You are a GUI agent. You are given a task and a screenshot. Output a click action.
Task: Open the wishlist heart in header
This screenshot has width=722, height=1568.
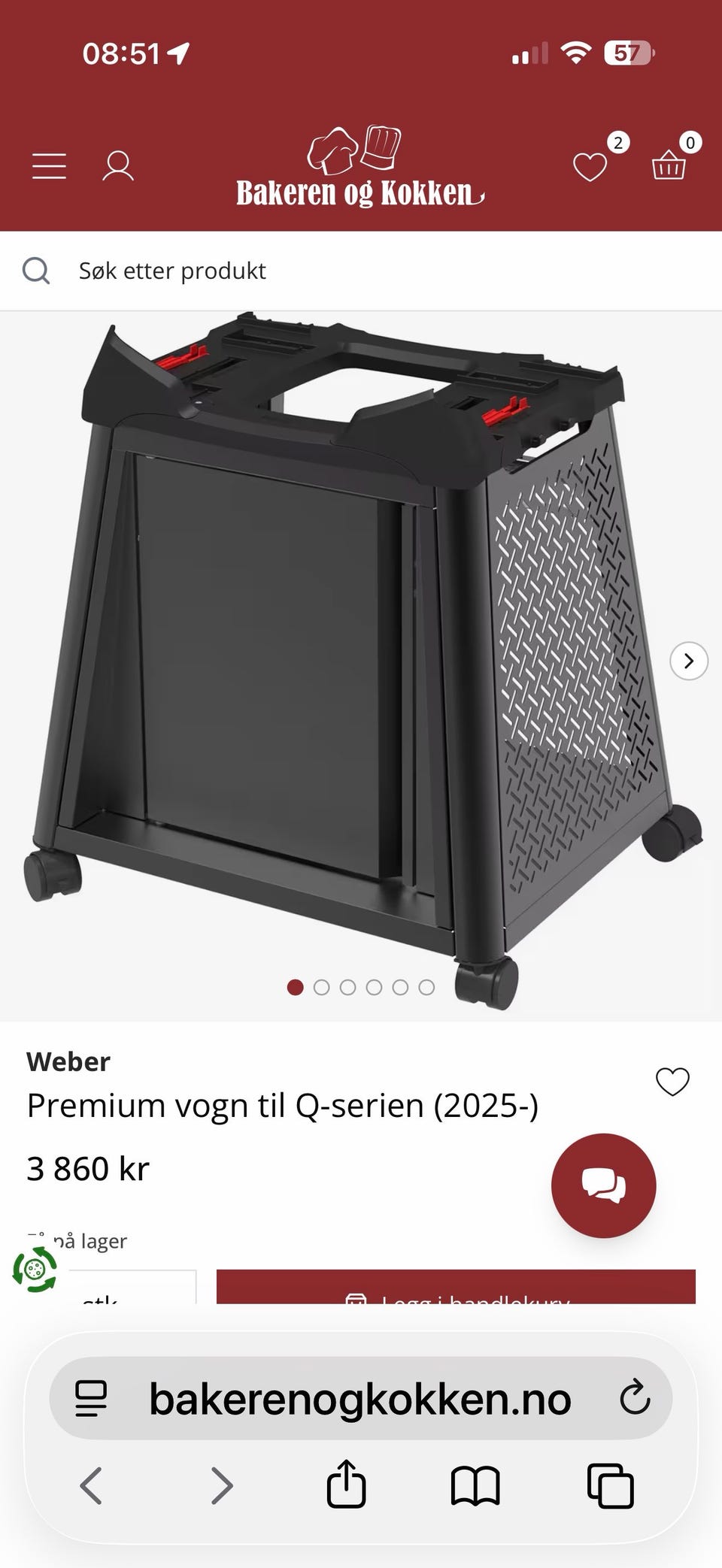[x=590, y=166]
